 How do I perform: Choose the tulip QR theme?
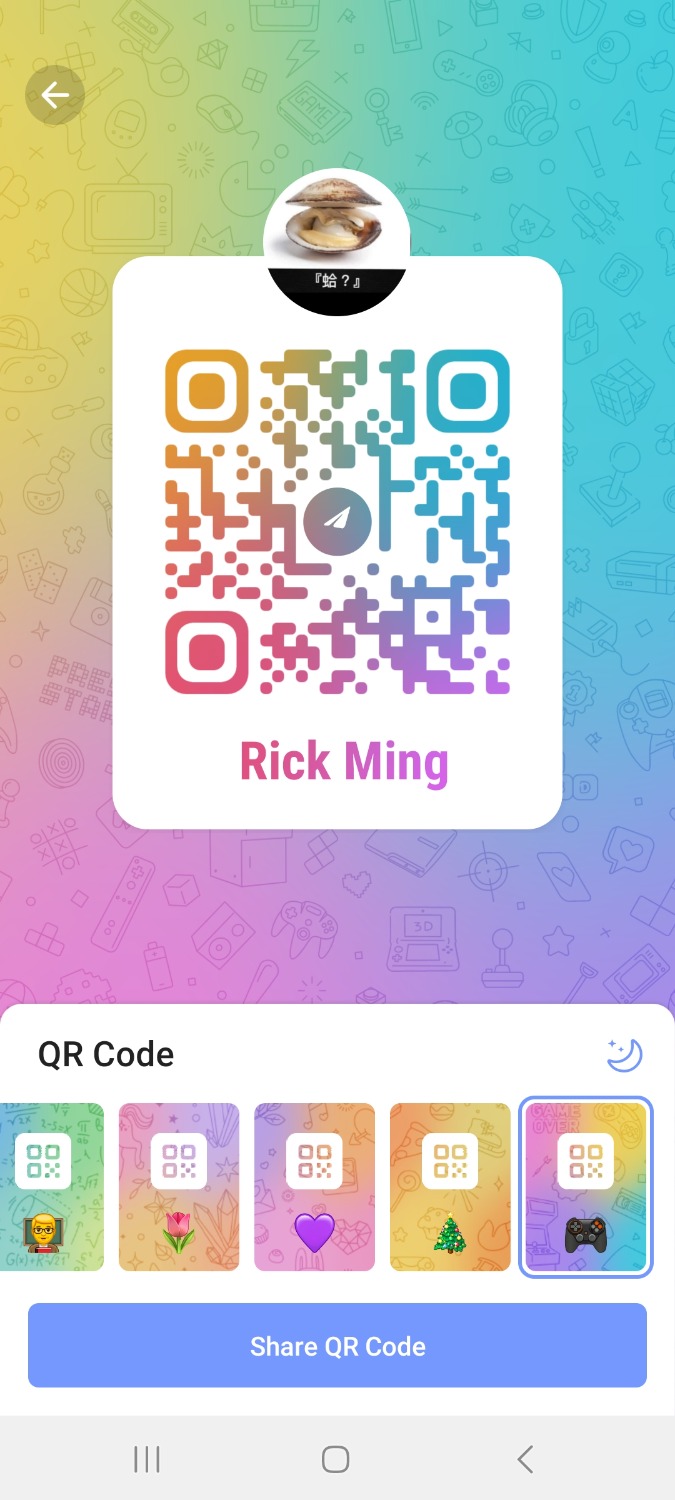pos(179,1187)
